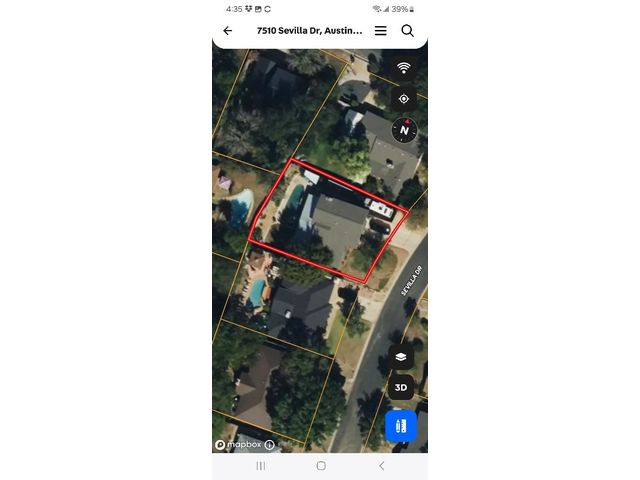Switch the map to 3D view
The height and width of the screenshot is (480, 640).
pyautogui.click(x=401, y=387)
